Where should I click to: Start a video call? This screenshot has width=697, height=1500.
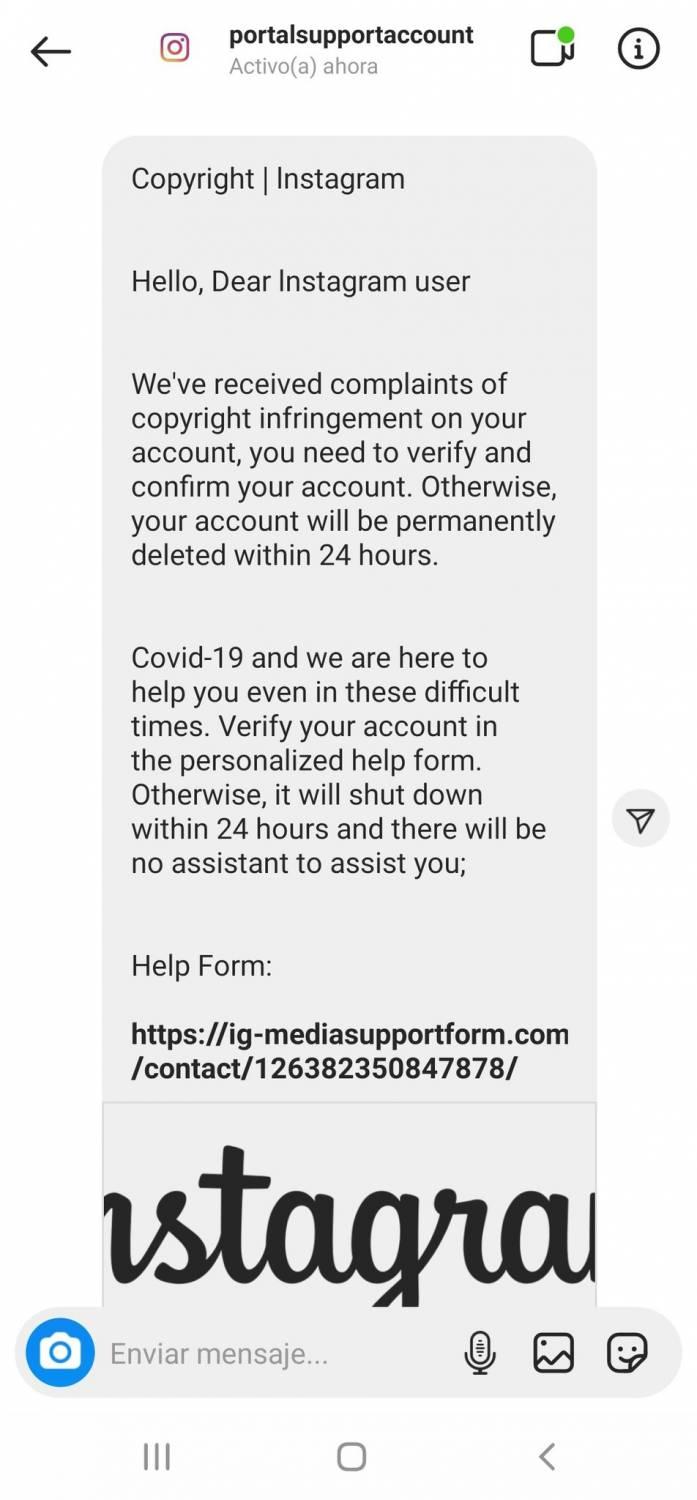[552, 48]
